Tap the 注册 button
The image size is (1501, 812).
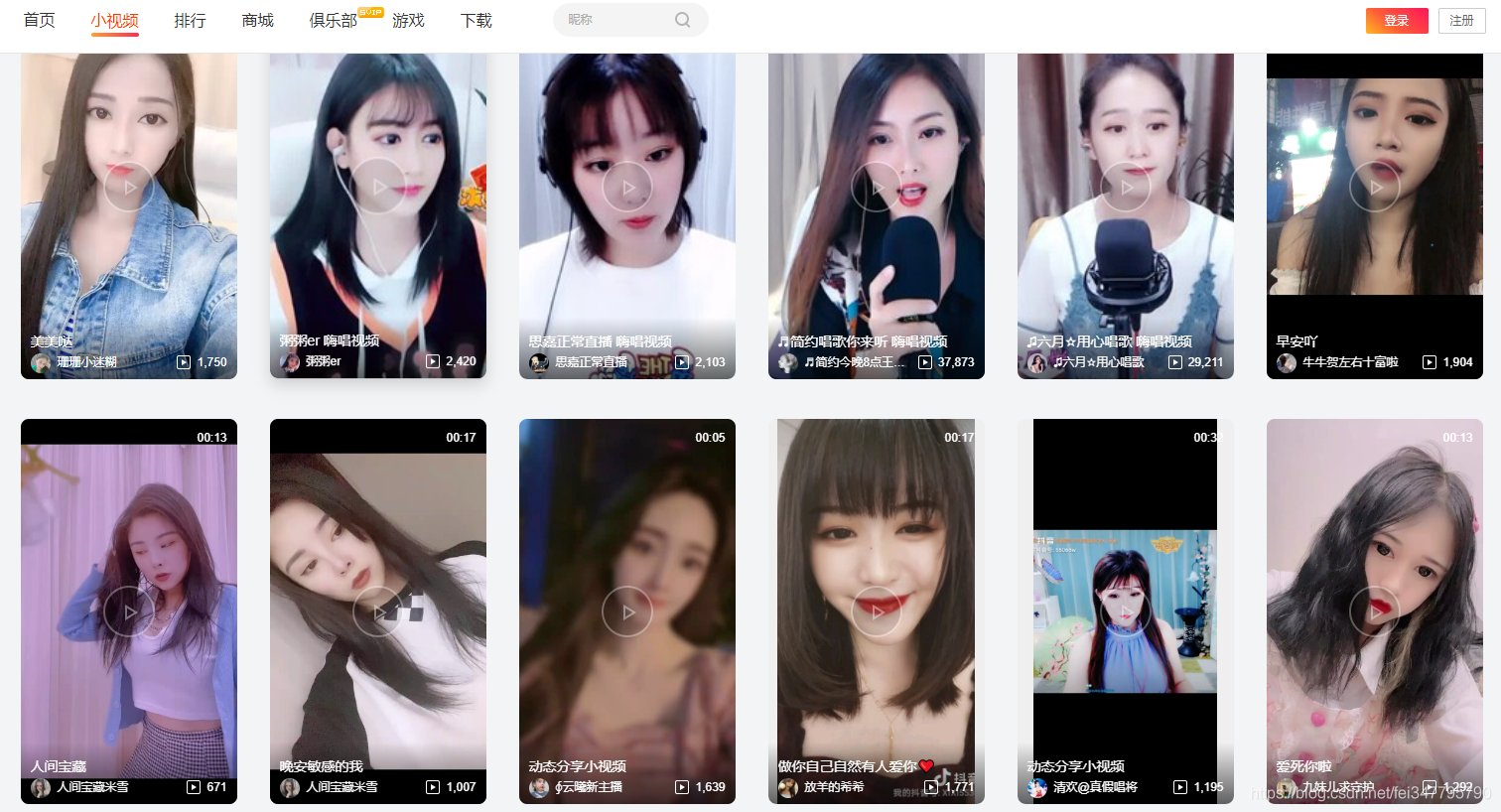tap(1461, 21)
